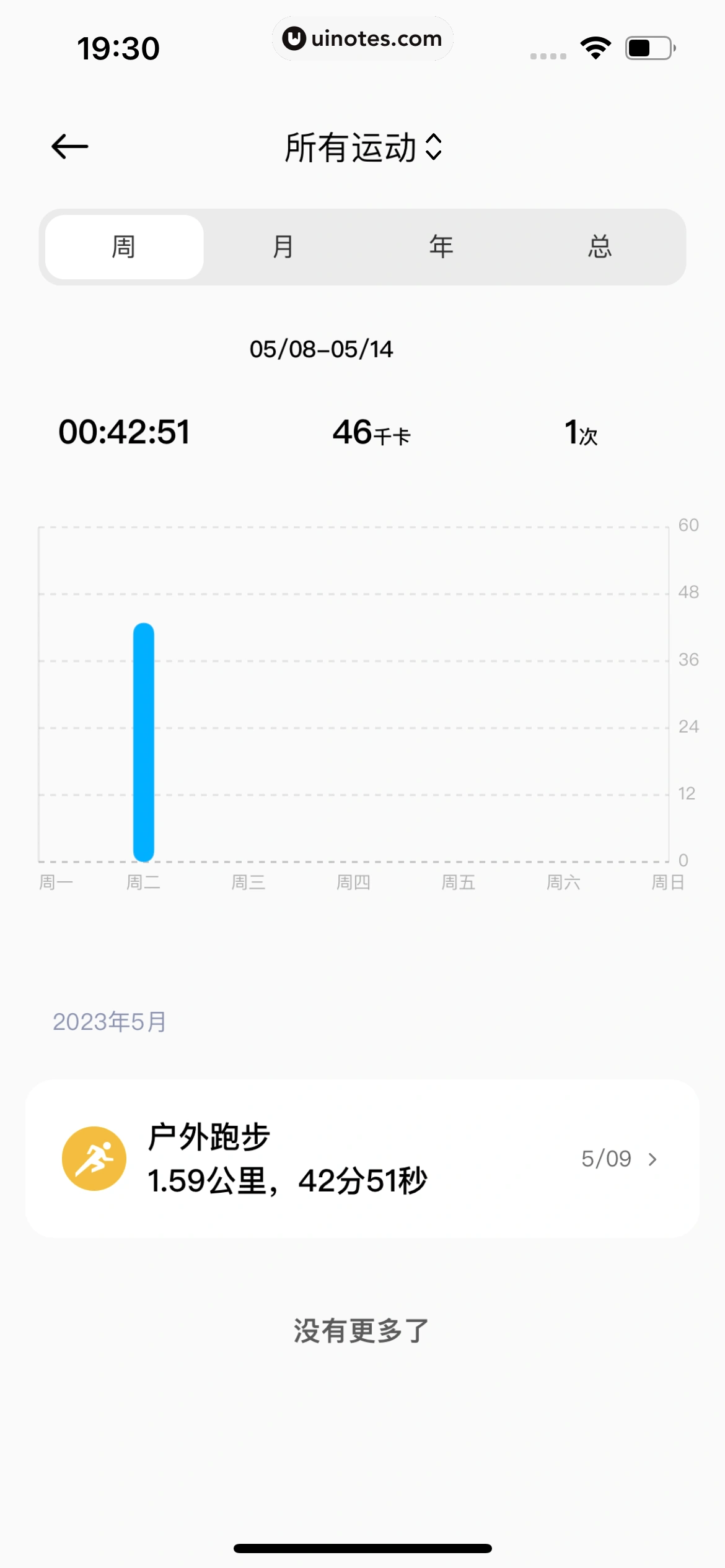Open the 所有运动 exercise type dropdown
725x1568 pixels.
pos(363,147)
